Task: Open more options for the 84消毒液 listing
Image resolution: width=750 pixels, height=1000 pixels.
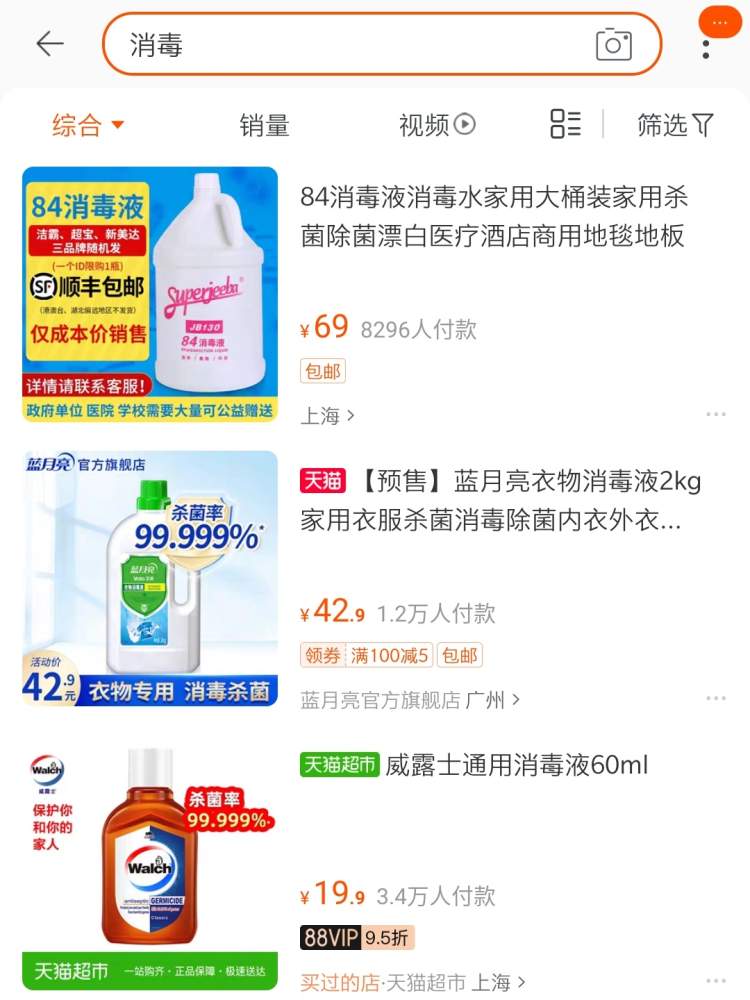Action: pyautogui.click(x=715, y=414)
